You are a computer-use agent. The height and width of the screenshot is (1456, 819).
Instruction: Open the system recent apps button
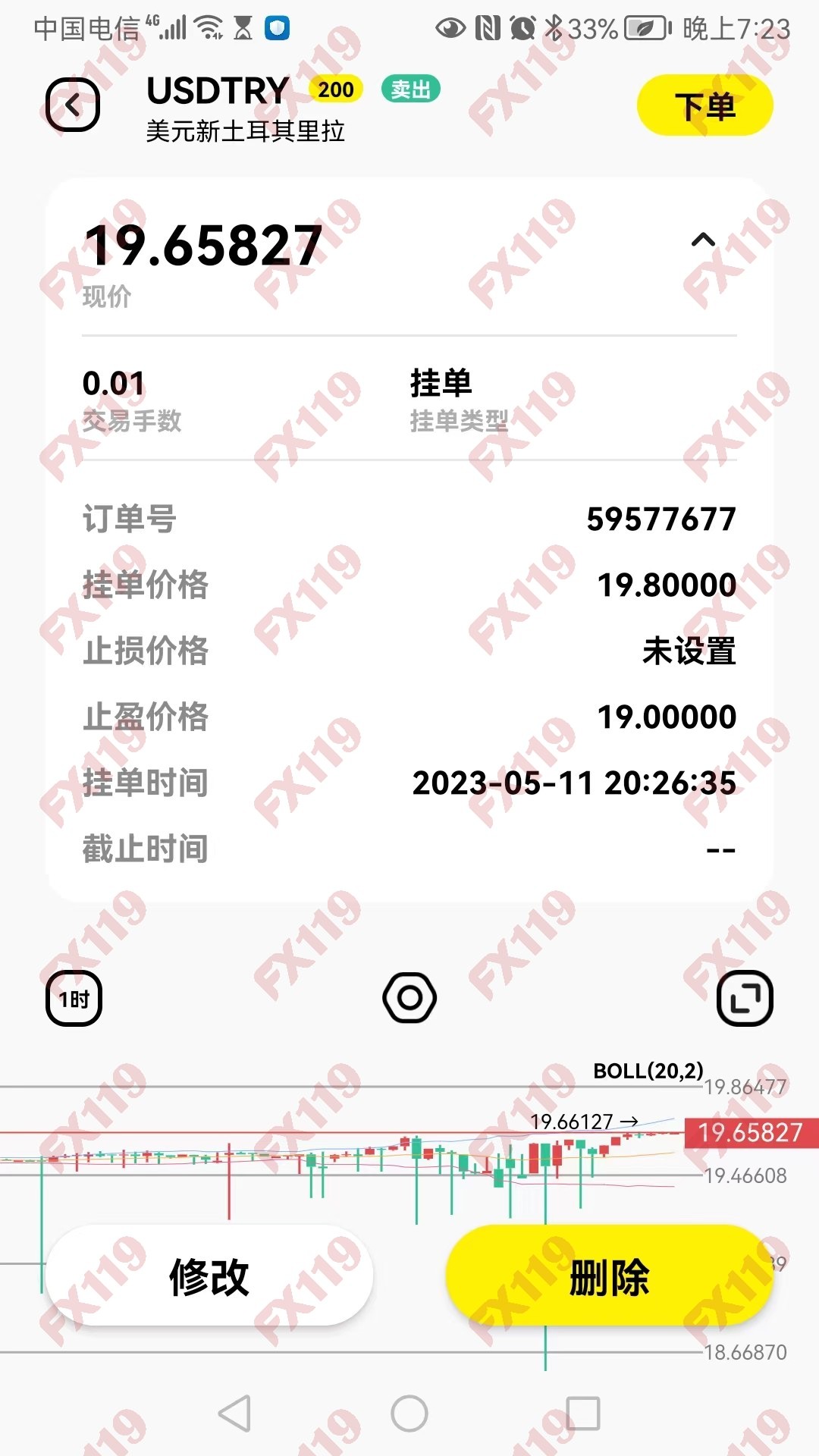pos(582,1414)
